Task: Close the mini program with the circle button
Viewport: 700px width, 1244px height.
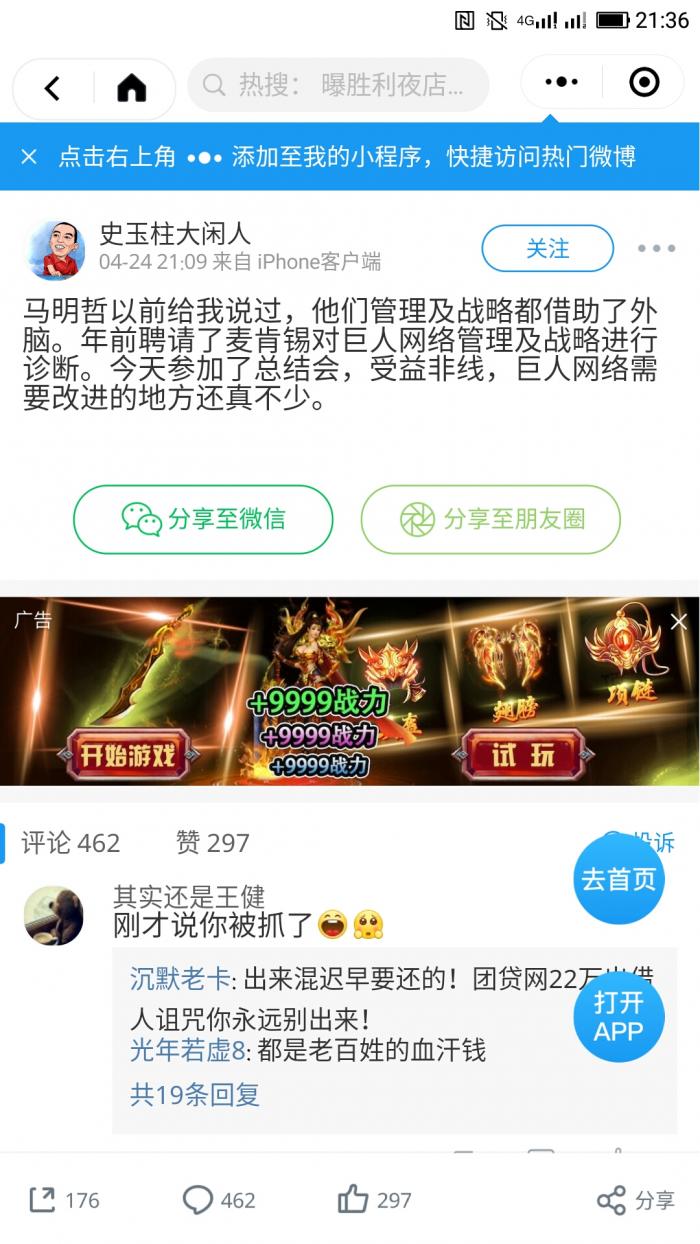Action: pos(644,83)
